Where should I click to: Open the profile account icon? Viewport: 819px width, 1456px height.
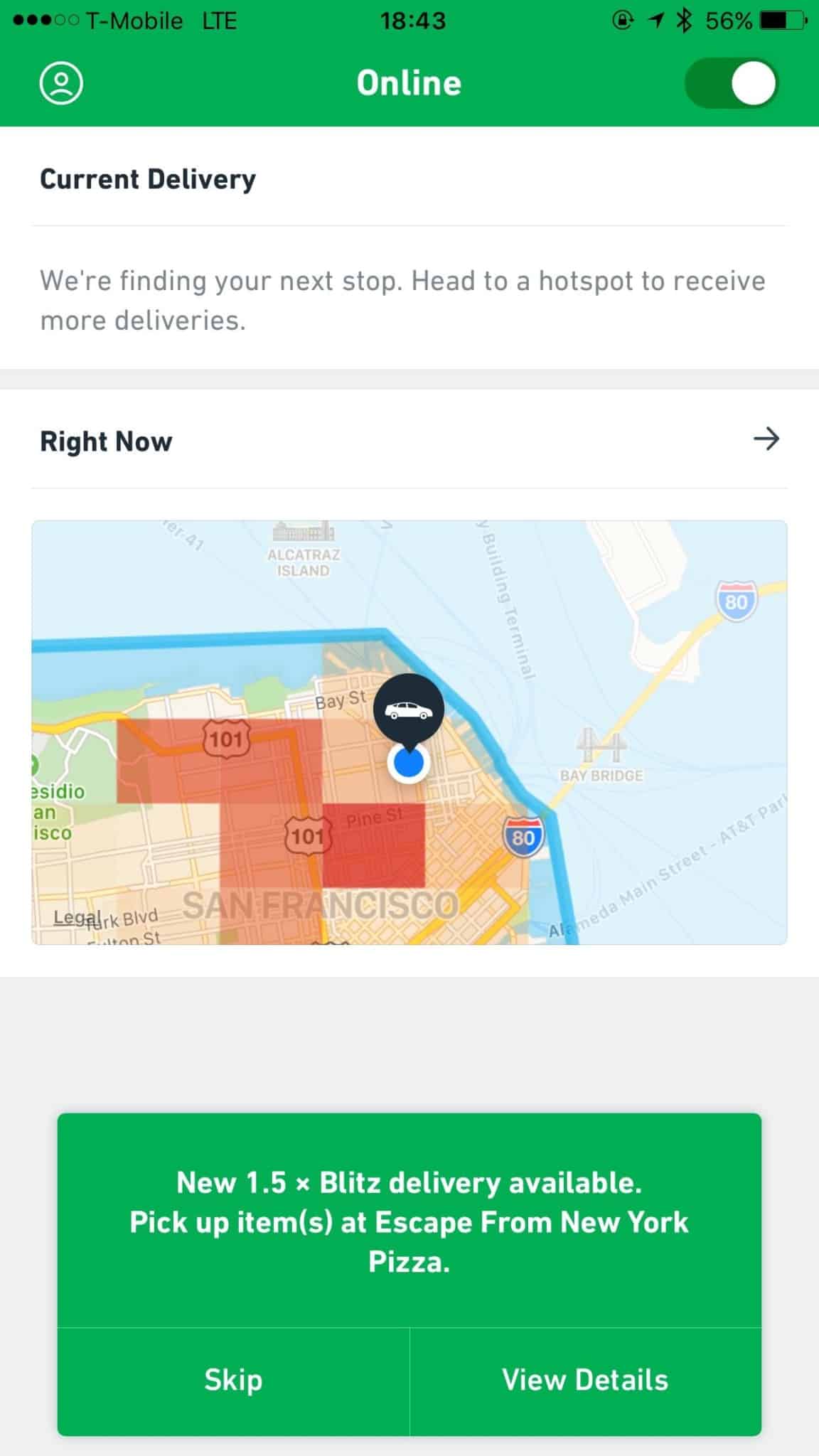[61, 83]
